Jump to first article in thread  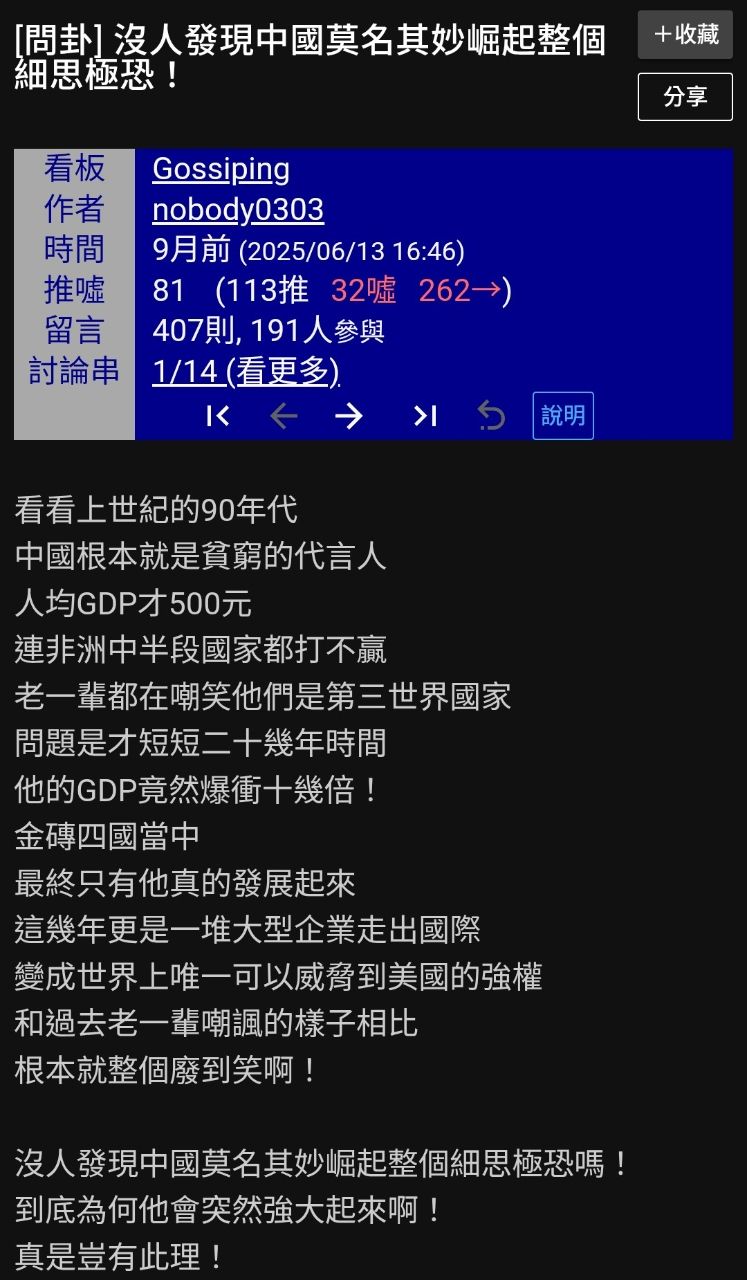point(217,416)
